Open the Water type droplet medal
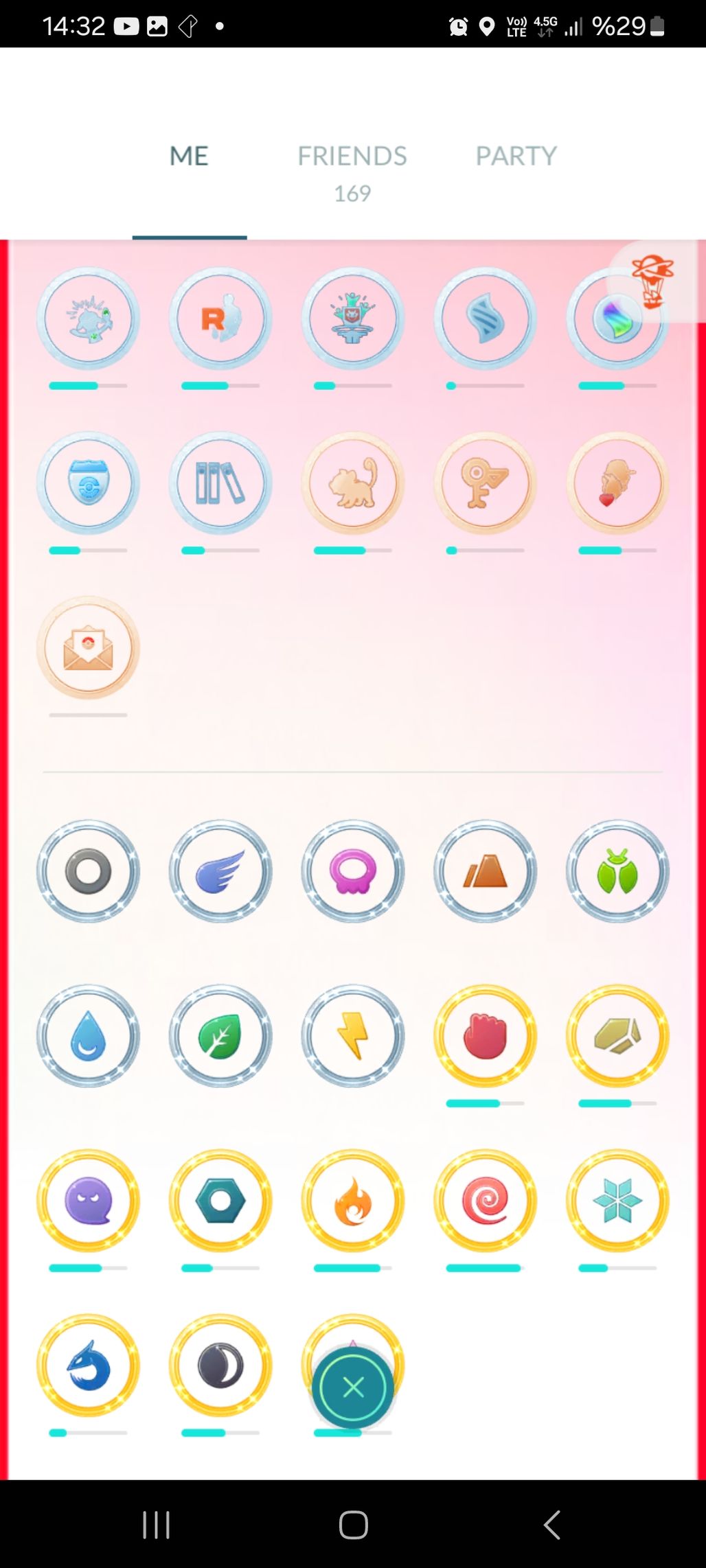706x1568 pixels. pyautogui.click(x=88, y=1036)
